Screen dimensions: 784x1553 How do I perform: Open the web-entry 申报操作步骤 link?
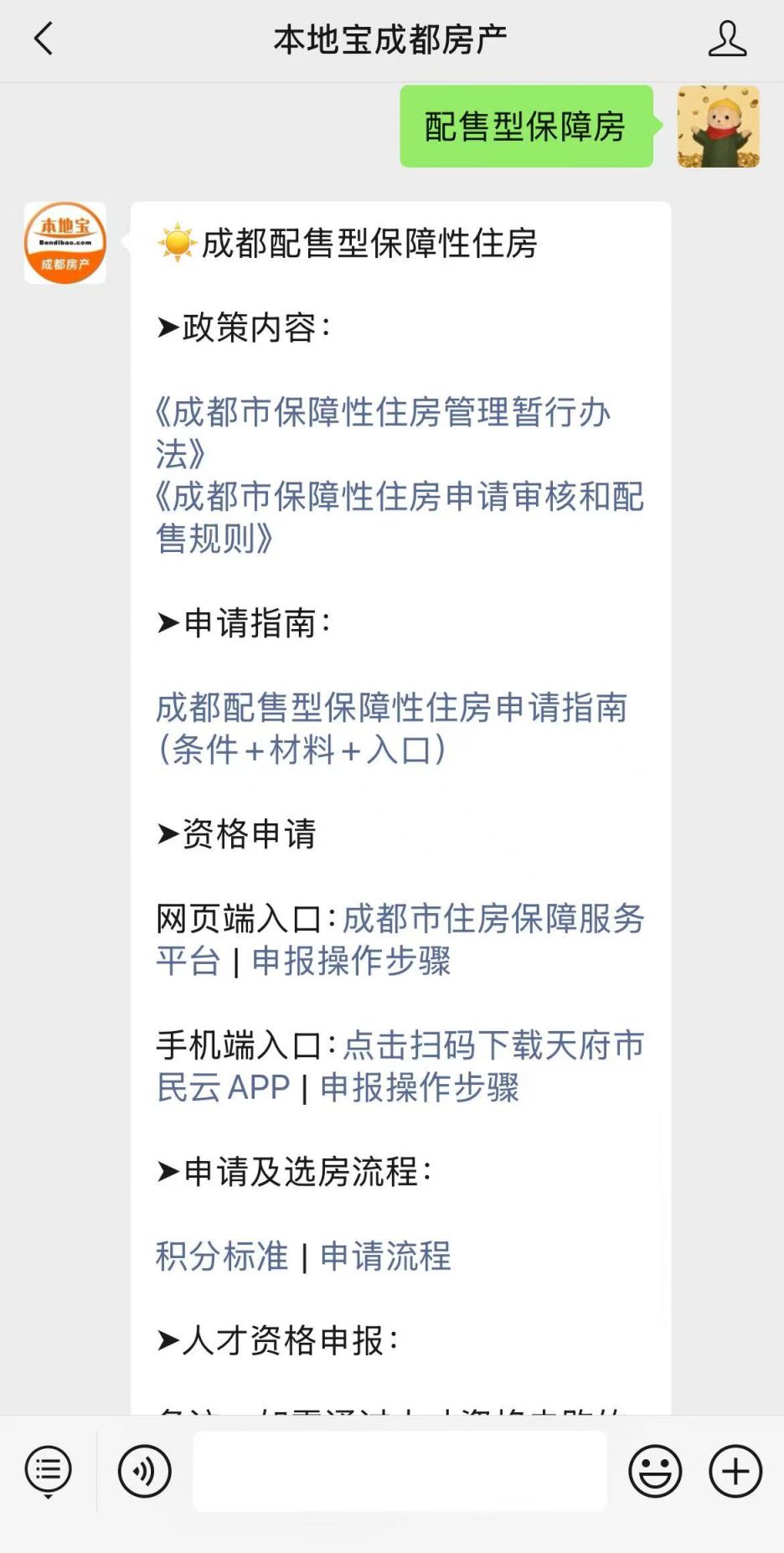pos(351,962)
